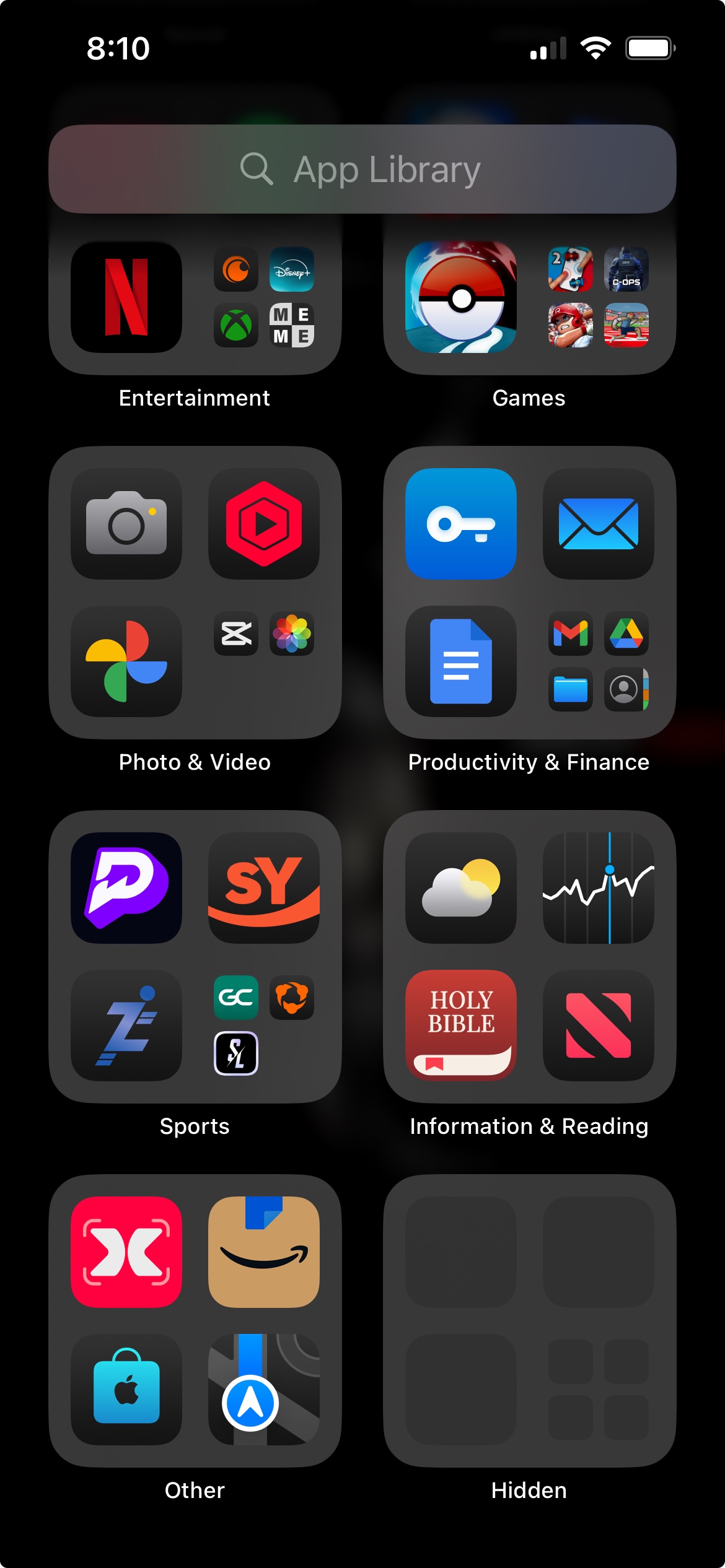Viewport: 725px width, 1568px height.
Task: Launch the Netflix app
Action: pos(126,297)
